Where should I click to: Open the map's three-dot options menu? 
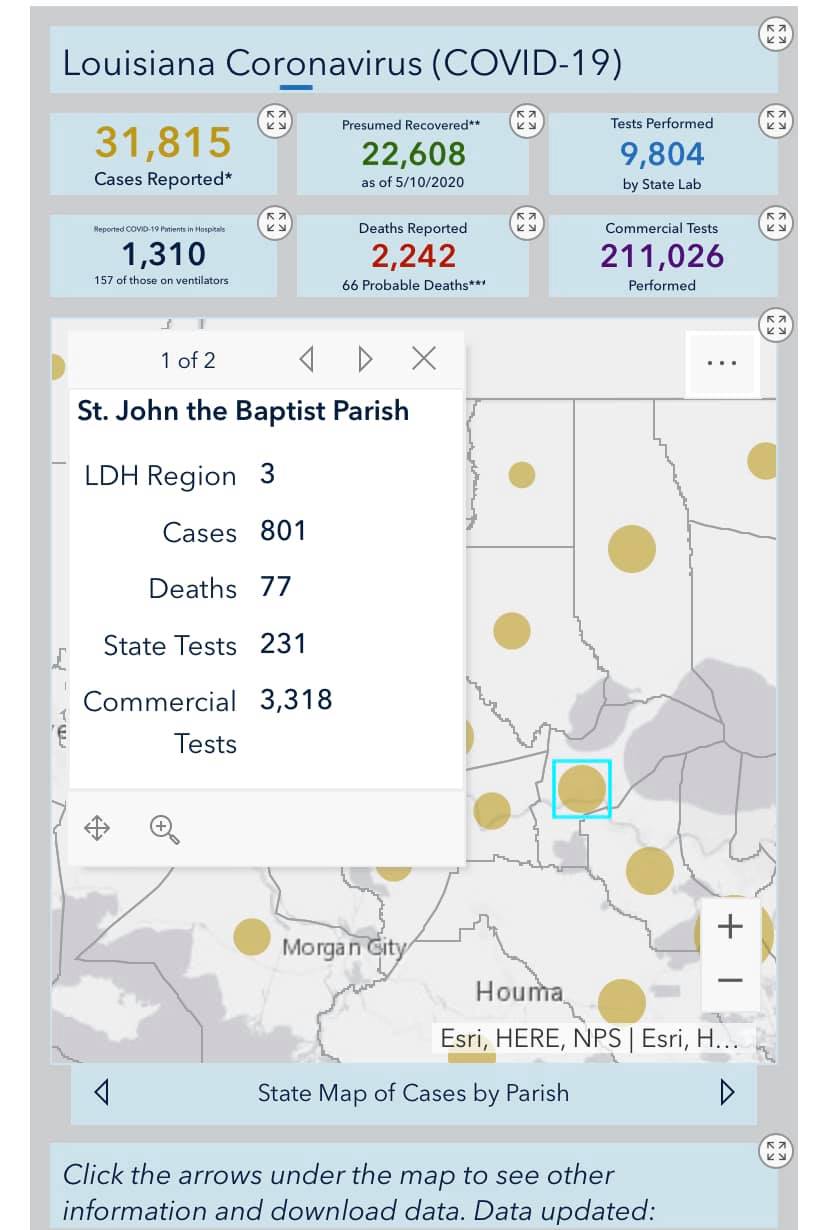pyautogui.click(x=722, y=363)
